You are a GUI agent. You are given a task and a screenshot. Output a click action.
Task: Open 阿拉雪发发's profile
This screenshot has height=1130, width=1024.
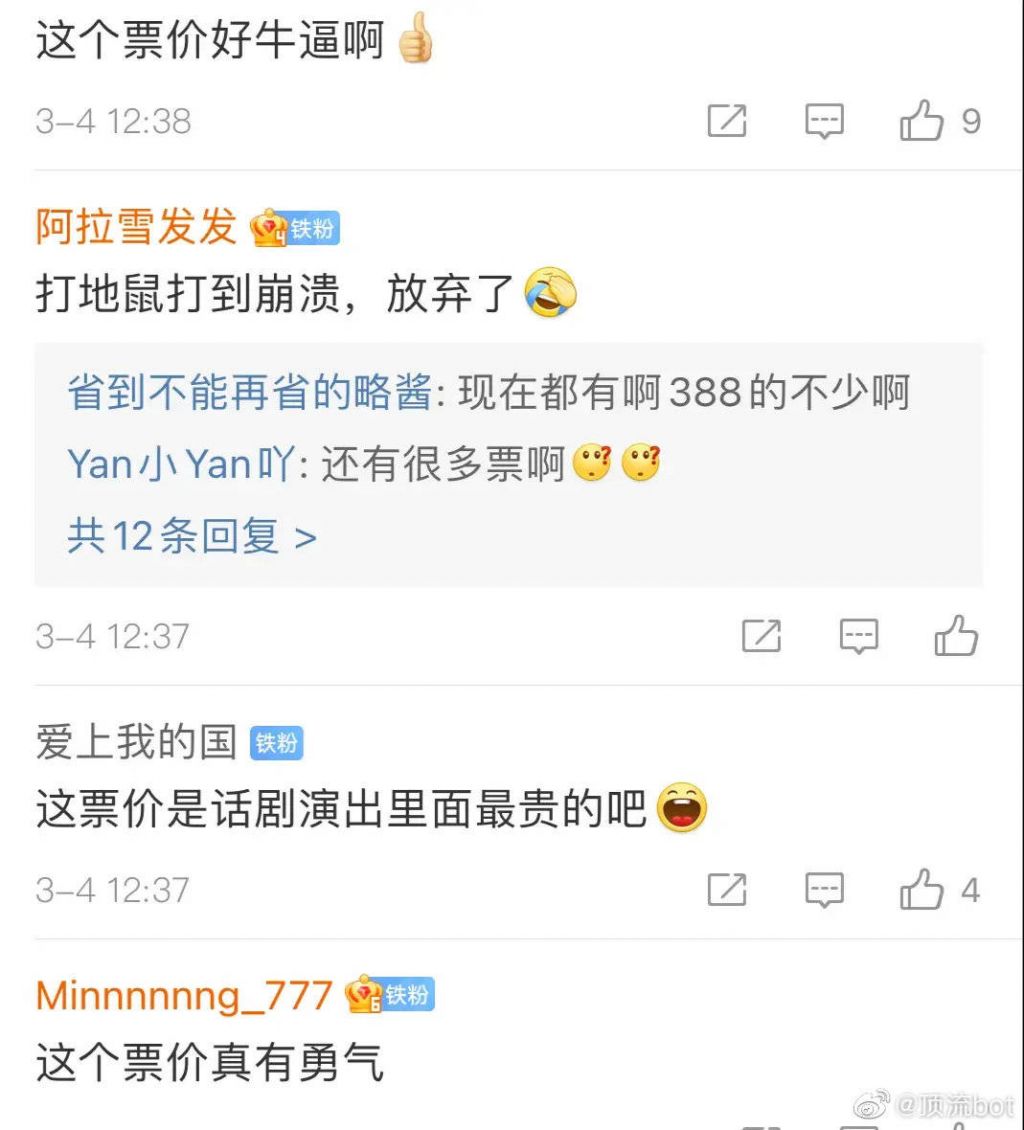tap(136, 228)
